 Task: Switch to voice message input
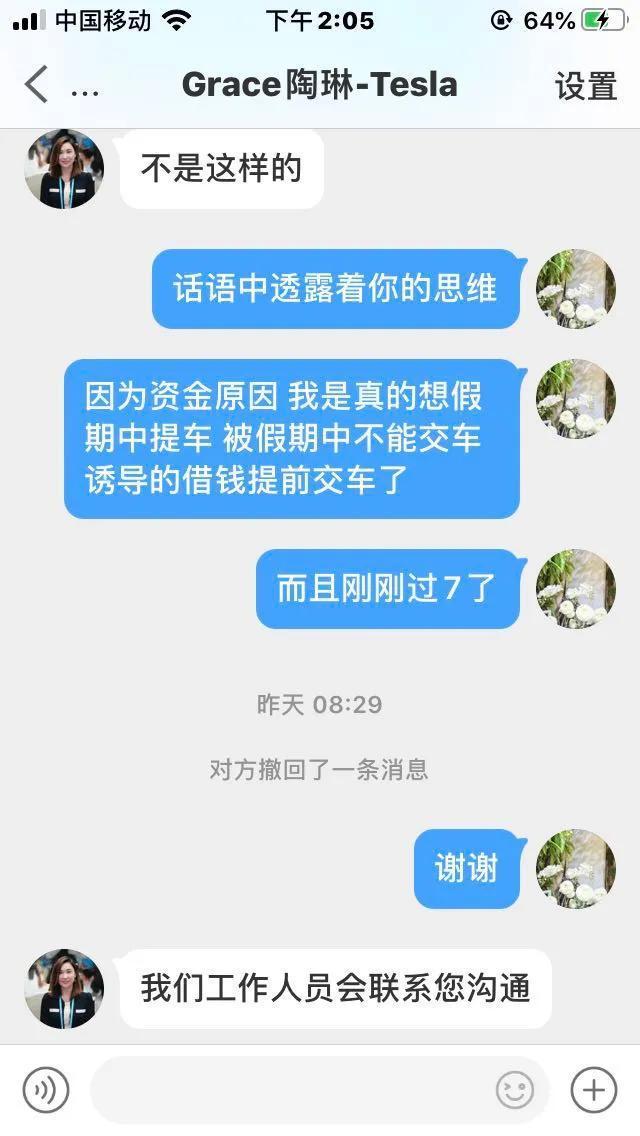click(x=46, y=1089)
